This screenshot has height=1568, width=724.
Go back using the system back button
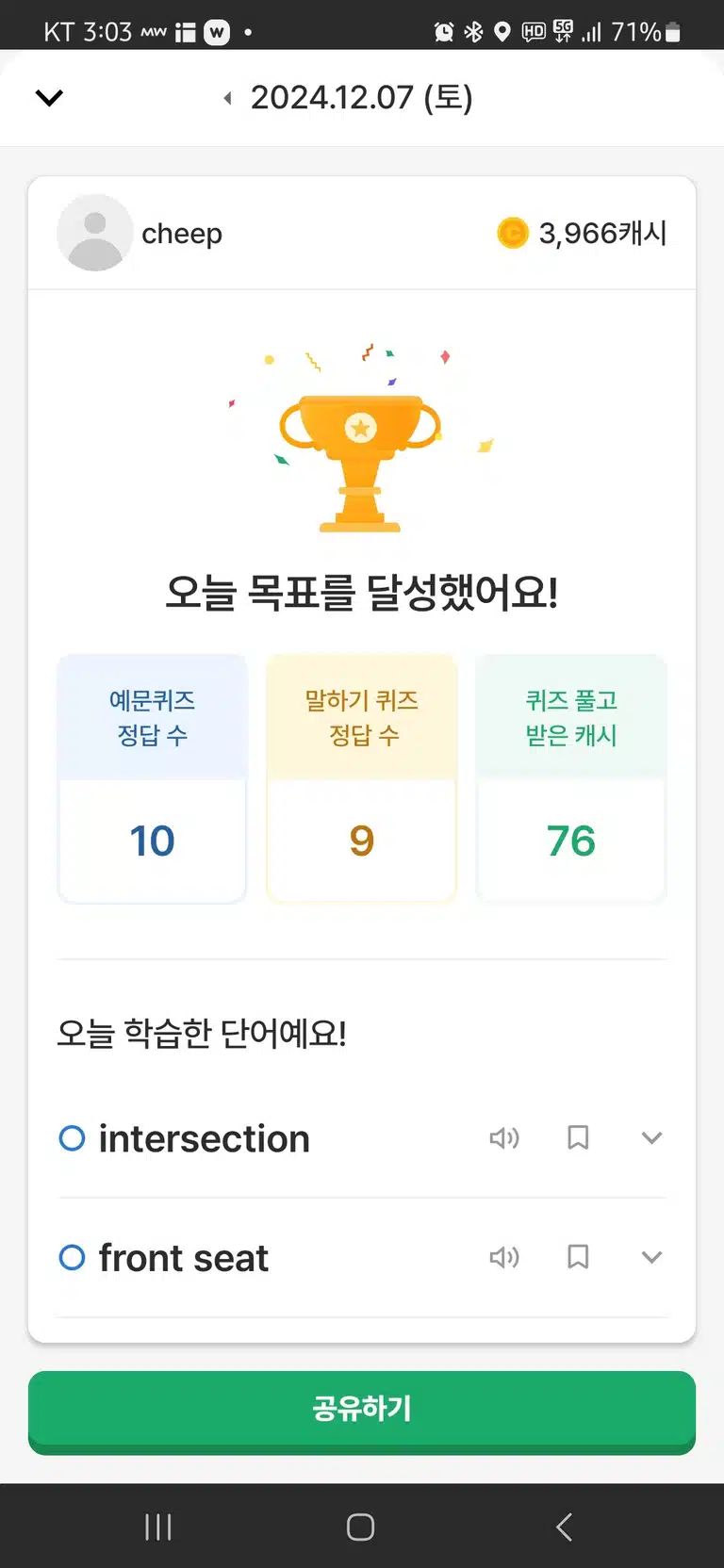564,1527
